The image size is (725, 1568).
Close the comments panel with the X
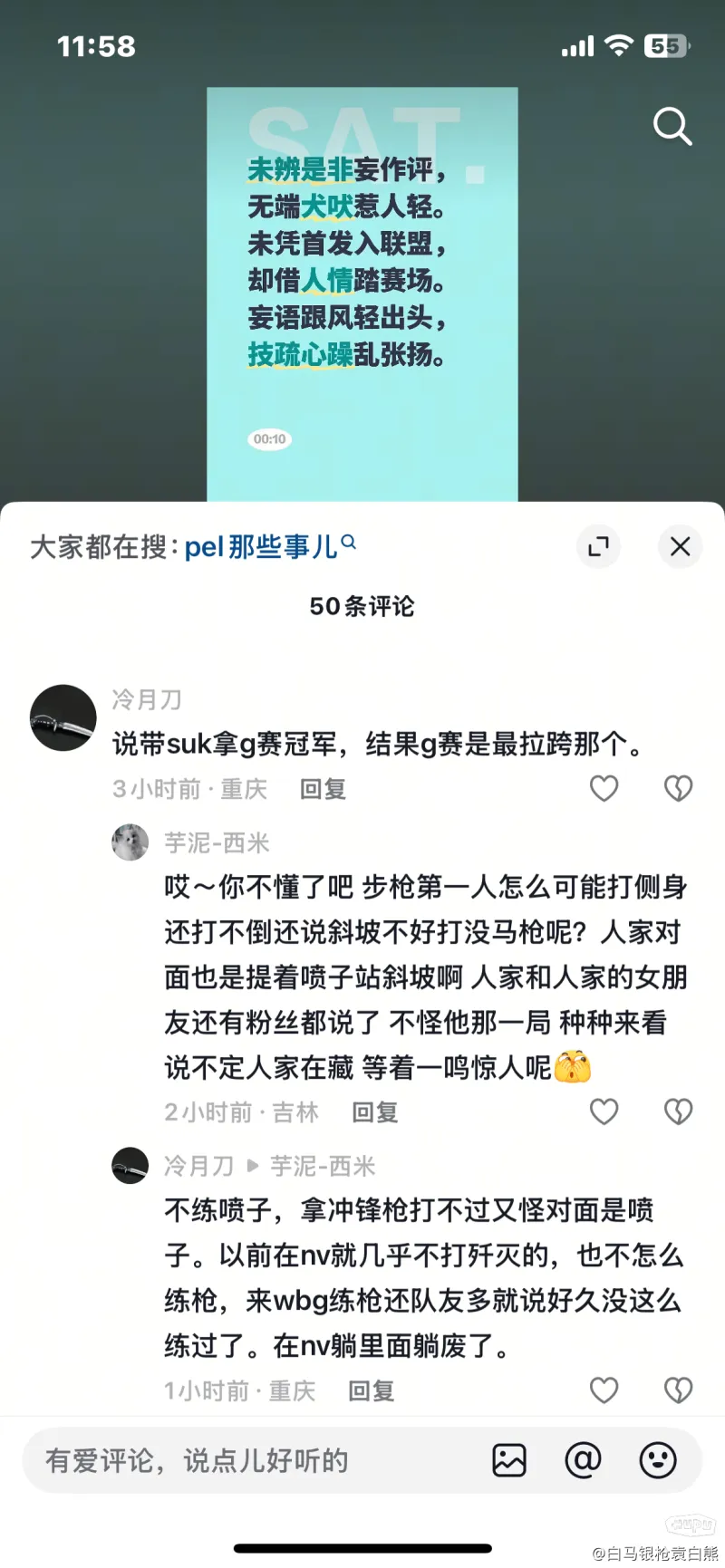[x=681, y=547]
